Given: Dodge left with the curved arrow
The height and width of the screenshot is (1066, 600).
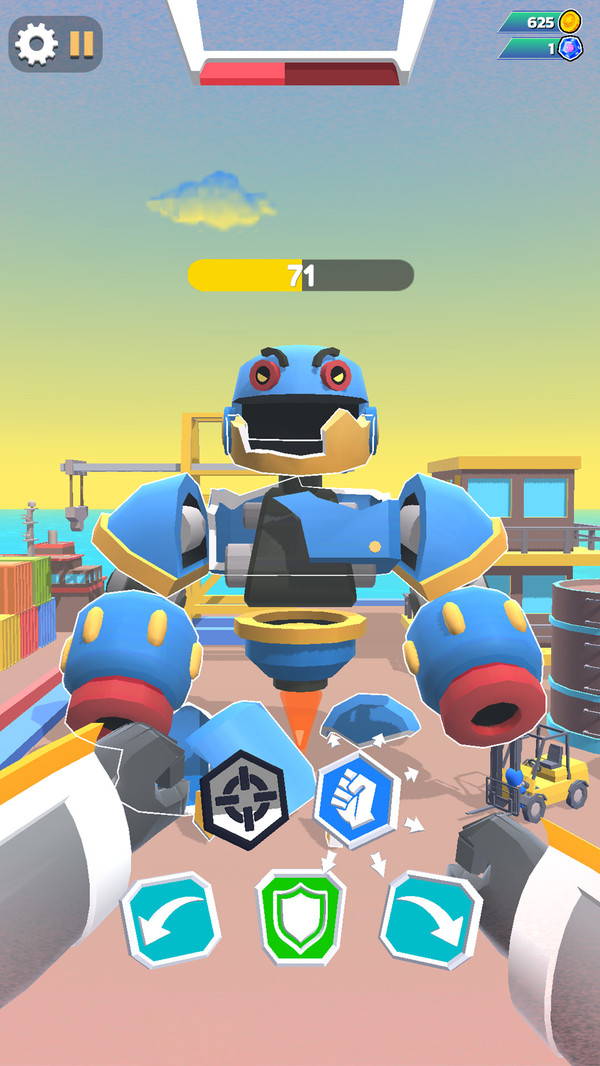Looking at the screenshot, I should coord(171,920).
